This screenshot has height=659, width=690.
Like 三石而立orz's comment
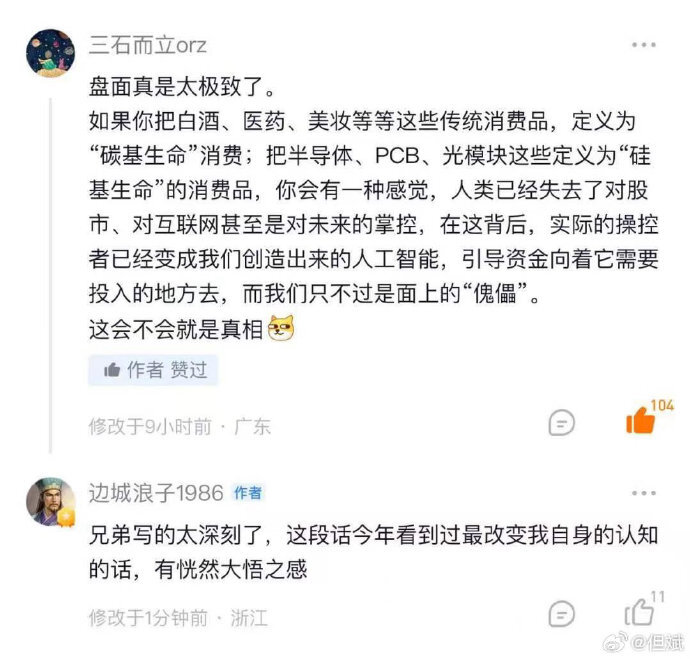pyautogui.click(x=640, y=421)
